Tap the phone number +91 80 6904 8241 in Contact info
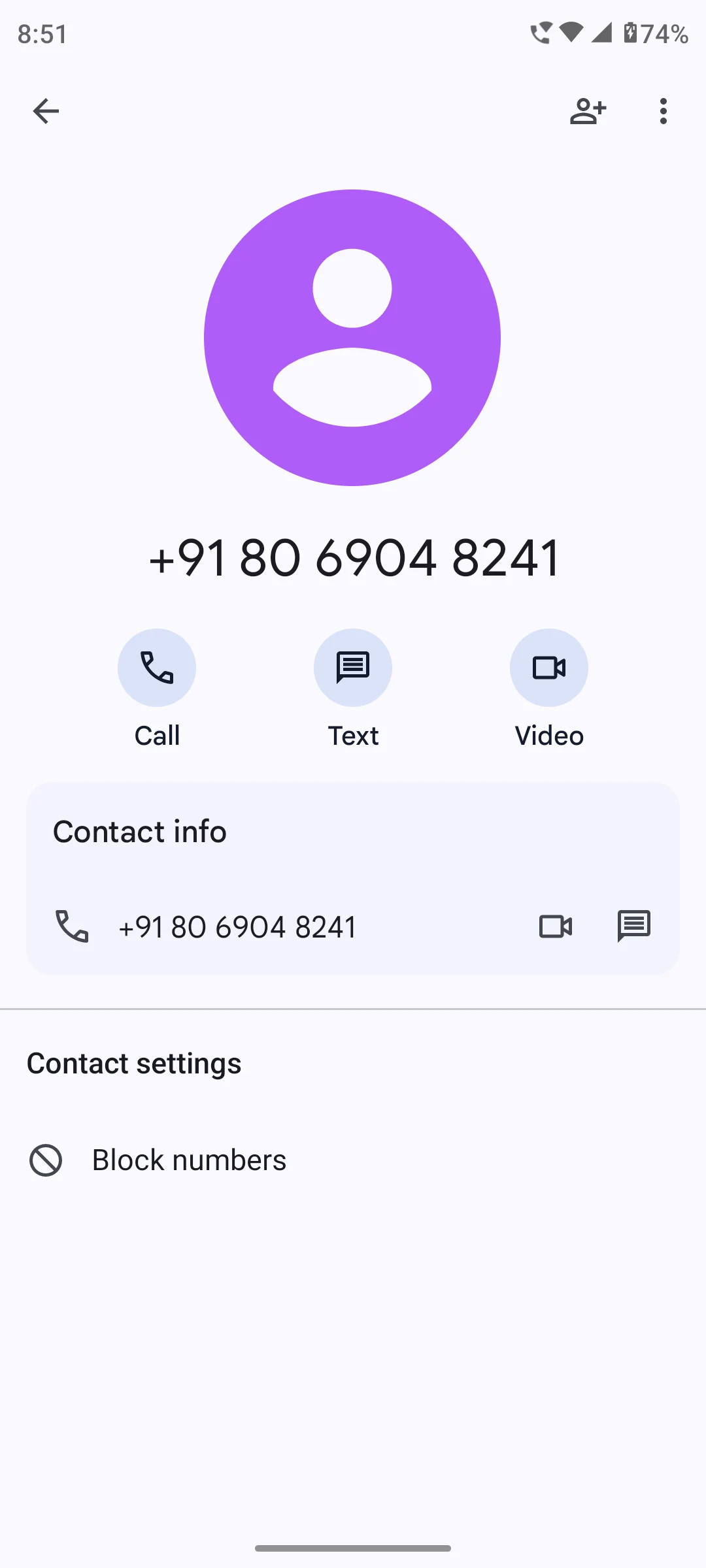706x1568 pixels. 237,926
